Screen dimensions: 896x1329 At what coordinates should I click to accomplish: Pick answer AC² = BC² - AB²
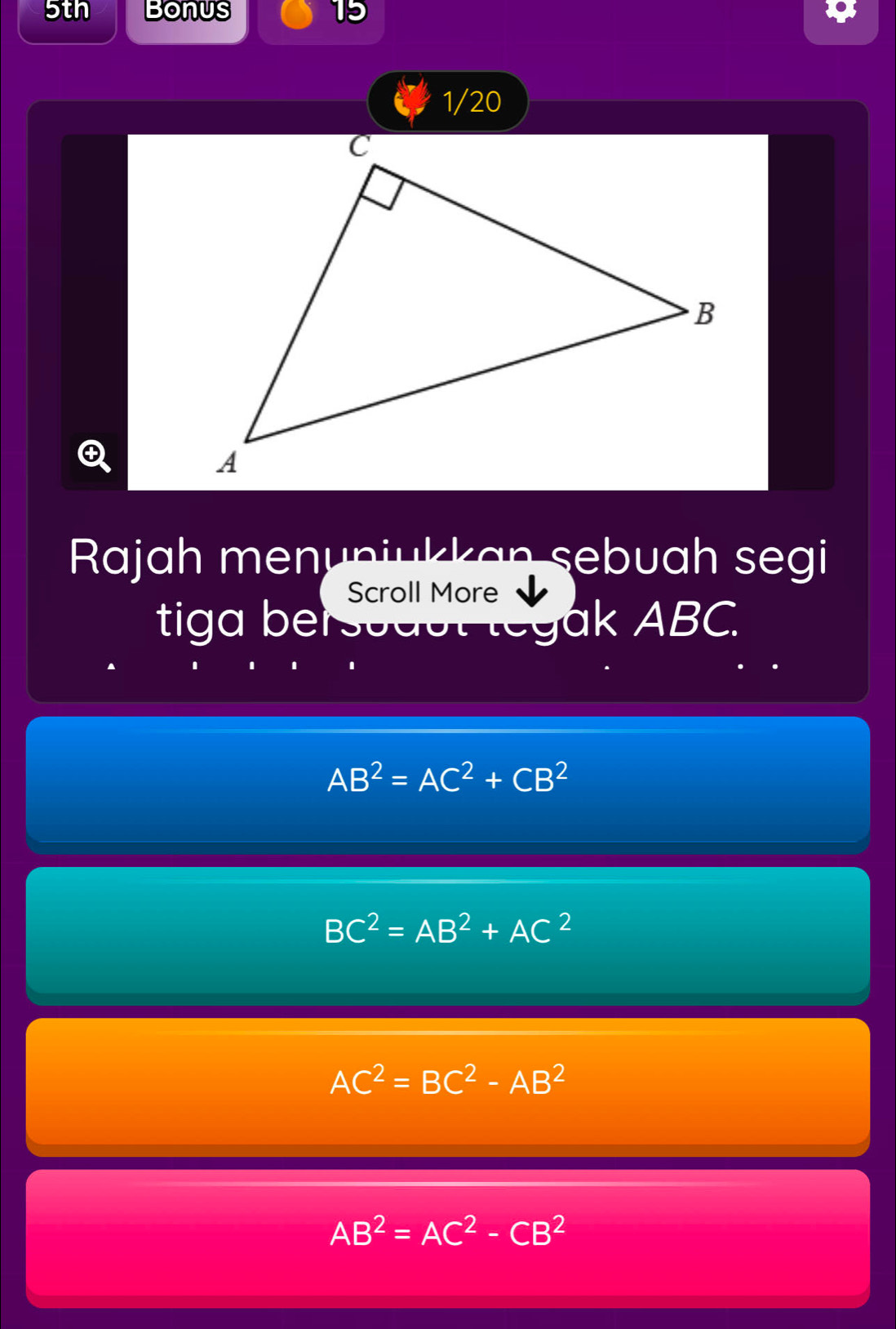click(x=447, y=1082)
